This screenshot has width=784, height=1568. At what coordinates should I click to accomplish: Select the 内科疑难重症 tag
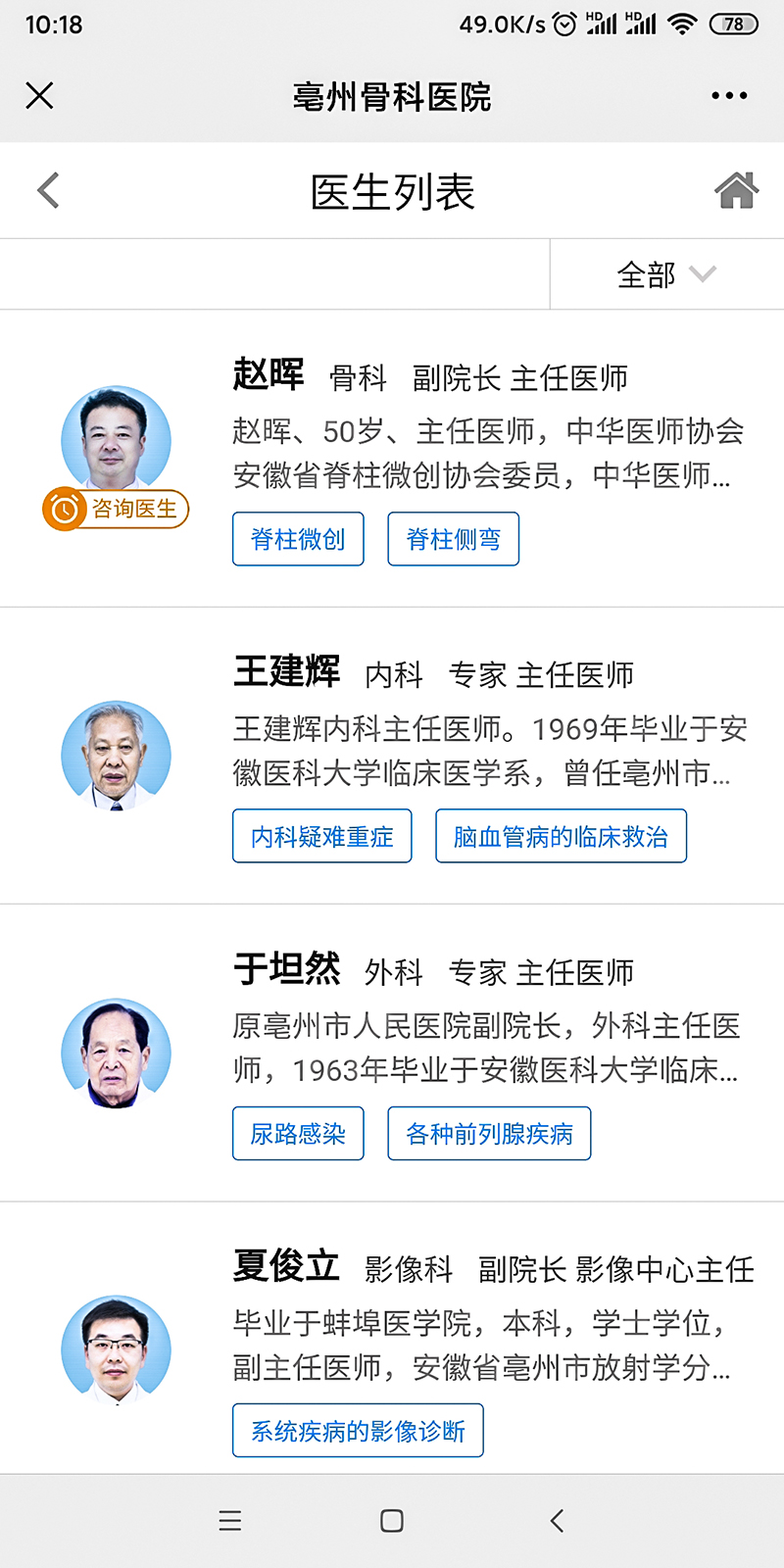click(x=321, y=836)
